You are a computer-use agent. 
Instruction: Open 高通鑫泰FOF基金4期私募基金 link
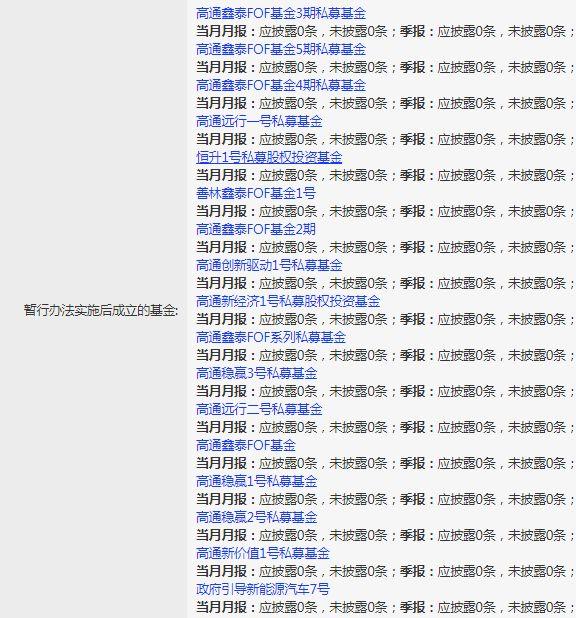[281, 85]
